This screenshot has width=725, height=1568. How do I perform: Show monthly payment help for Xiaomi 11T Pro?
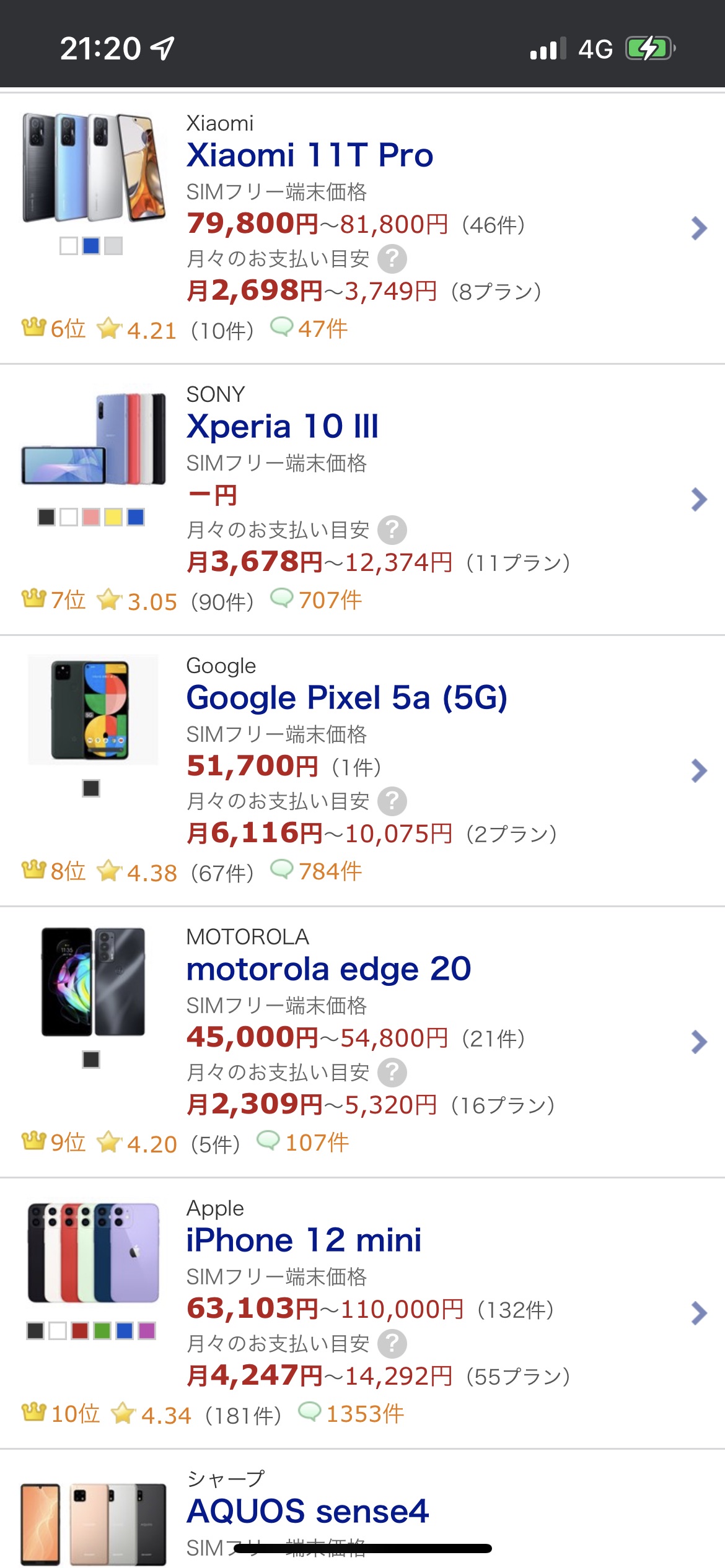tap(392, 259)
